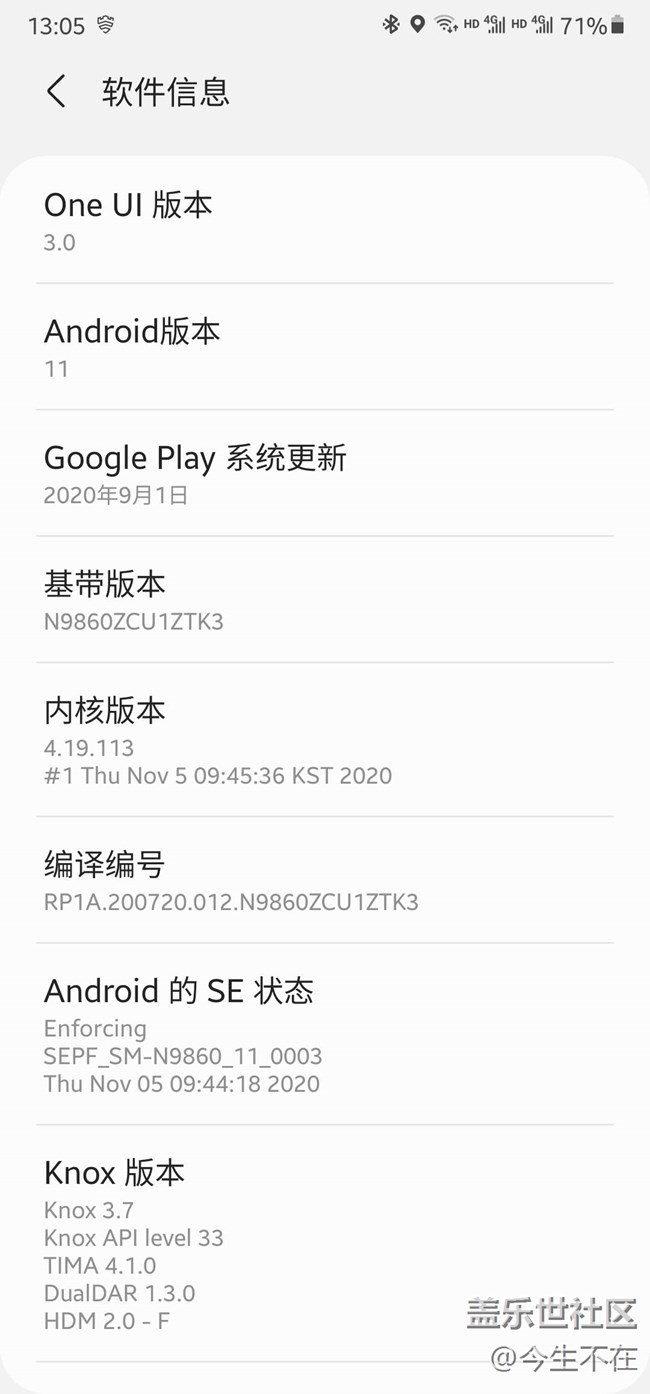Go back from 软件信息 page
Viewport: 650px width, 1394px height.
coord(56,92)
